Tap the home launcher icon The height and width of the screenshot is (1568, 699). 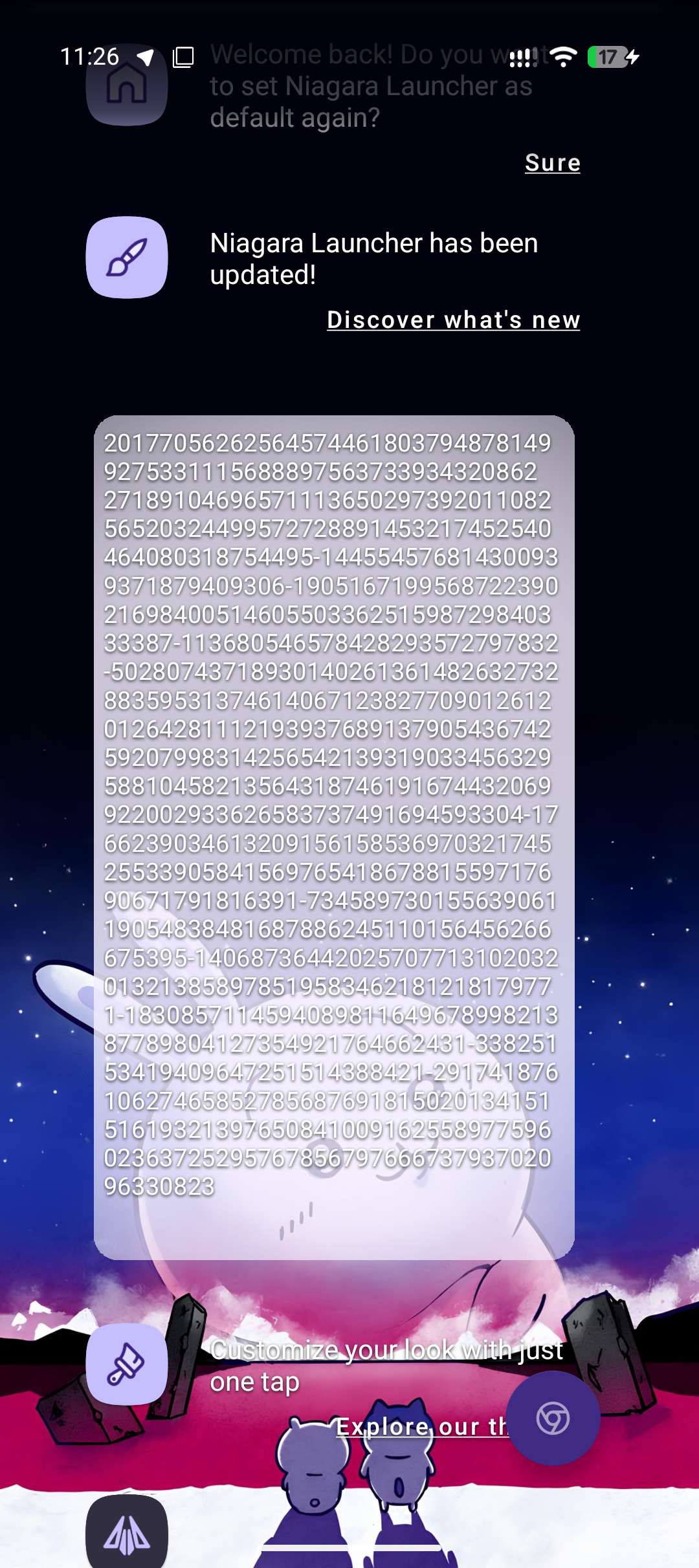[127, 85]
